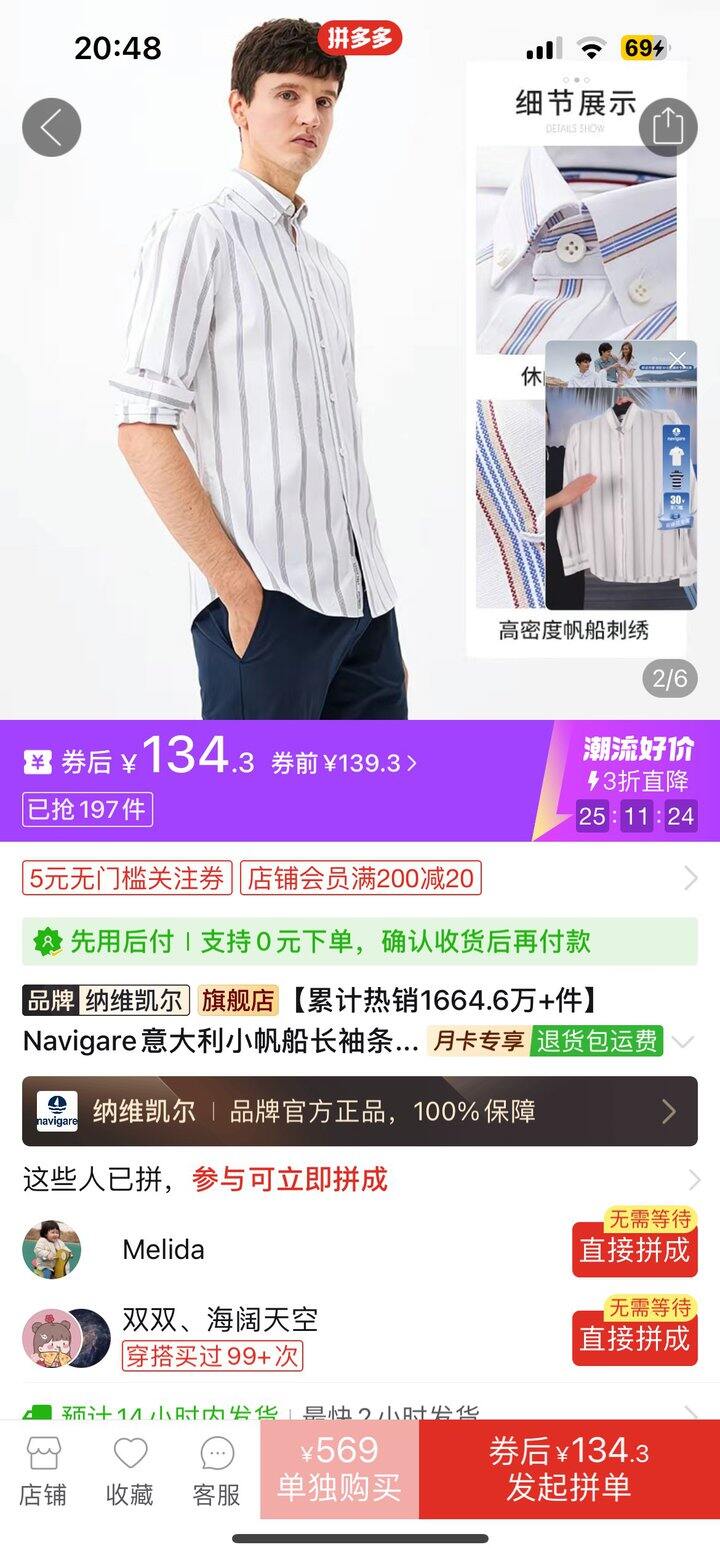Viewport: 720px width, 1558px height.
Task: Buy alone for ¥569 via 单独购买
Action: tap(339, 1469)
